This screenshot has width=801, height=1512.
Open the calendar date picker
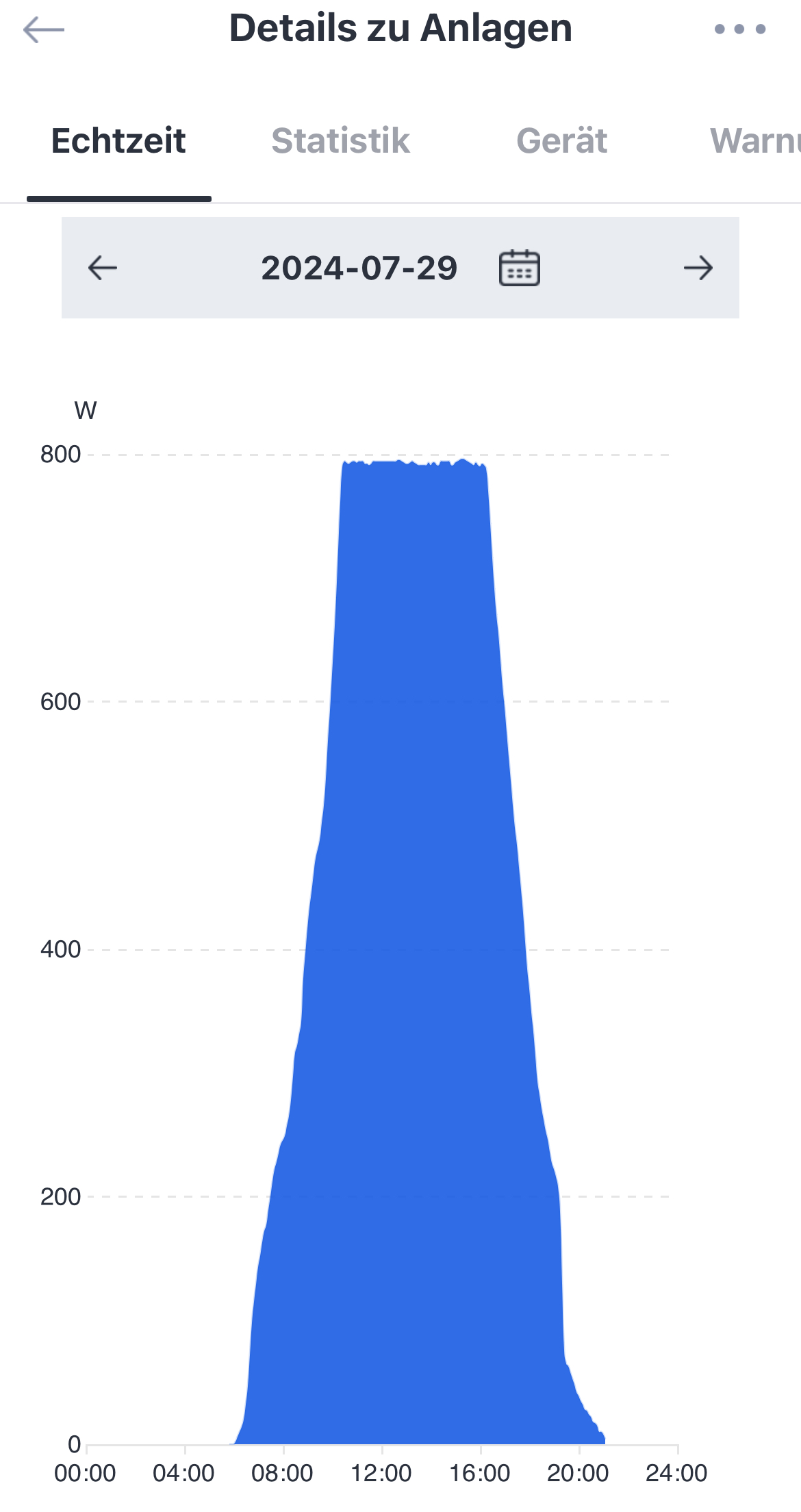pyautogui.click(x=520, y=268)
